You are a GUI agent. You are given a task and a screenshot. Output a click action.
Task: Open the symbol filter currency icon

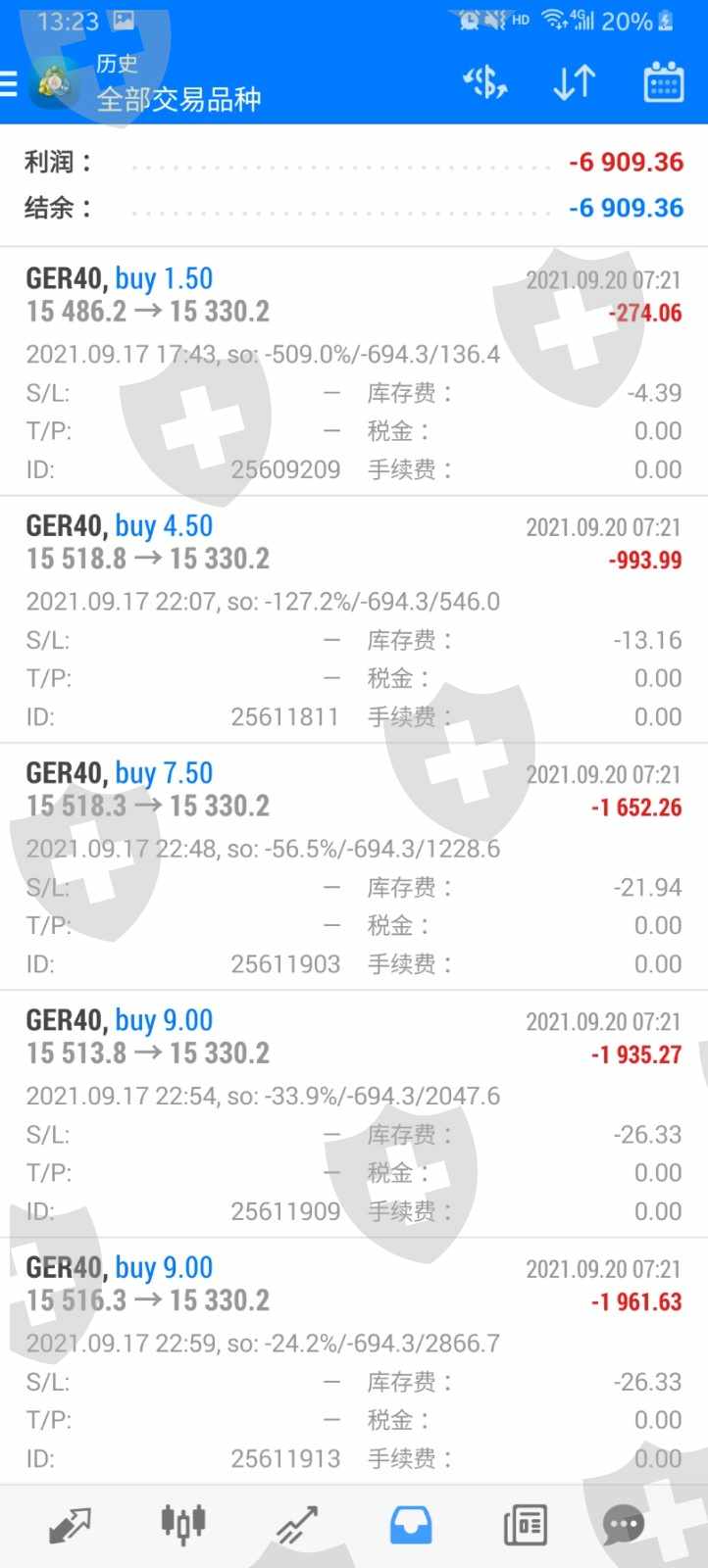(484, 83)
